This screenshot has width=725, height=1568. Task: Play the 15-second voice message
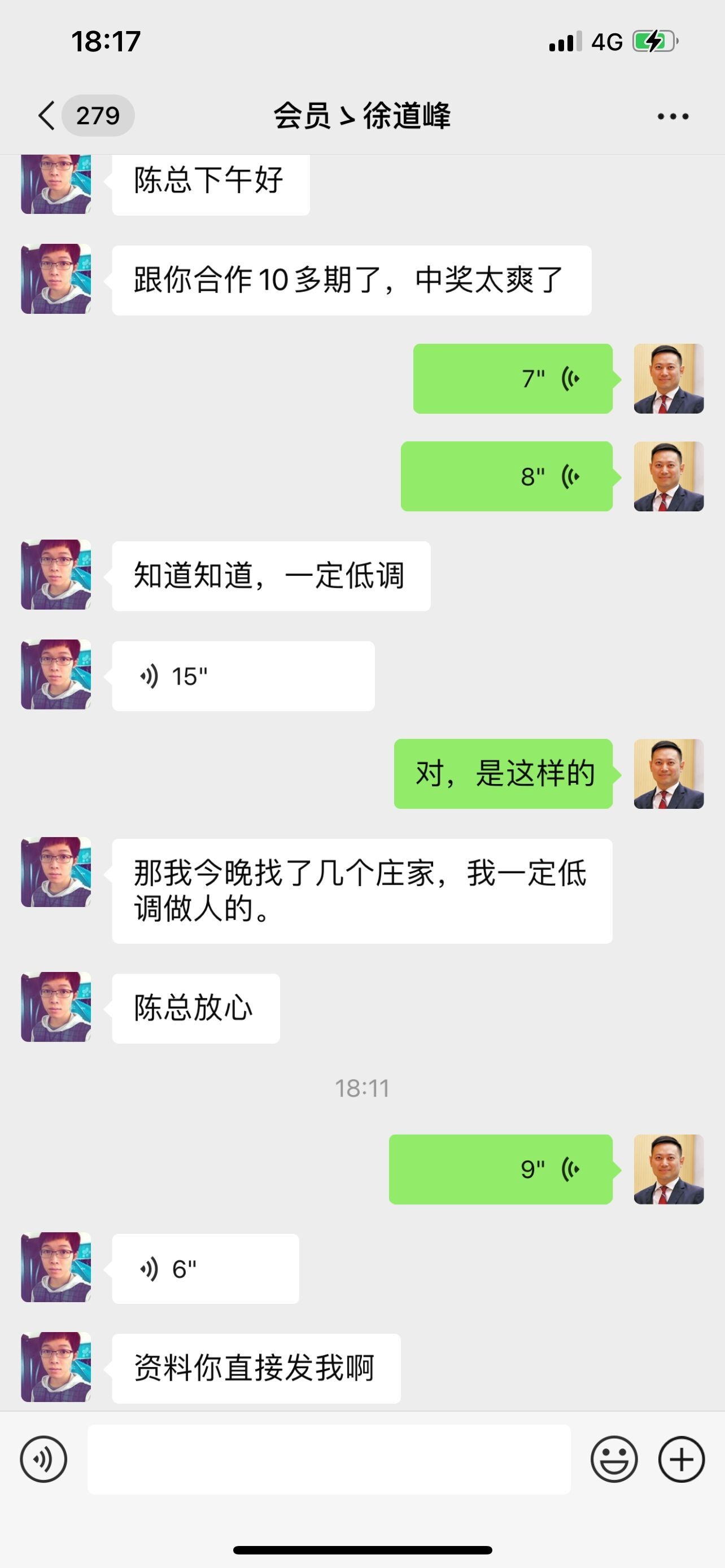coord(243,676)
